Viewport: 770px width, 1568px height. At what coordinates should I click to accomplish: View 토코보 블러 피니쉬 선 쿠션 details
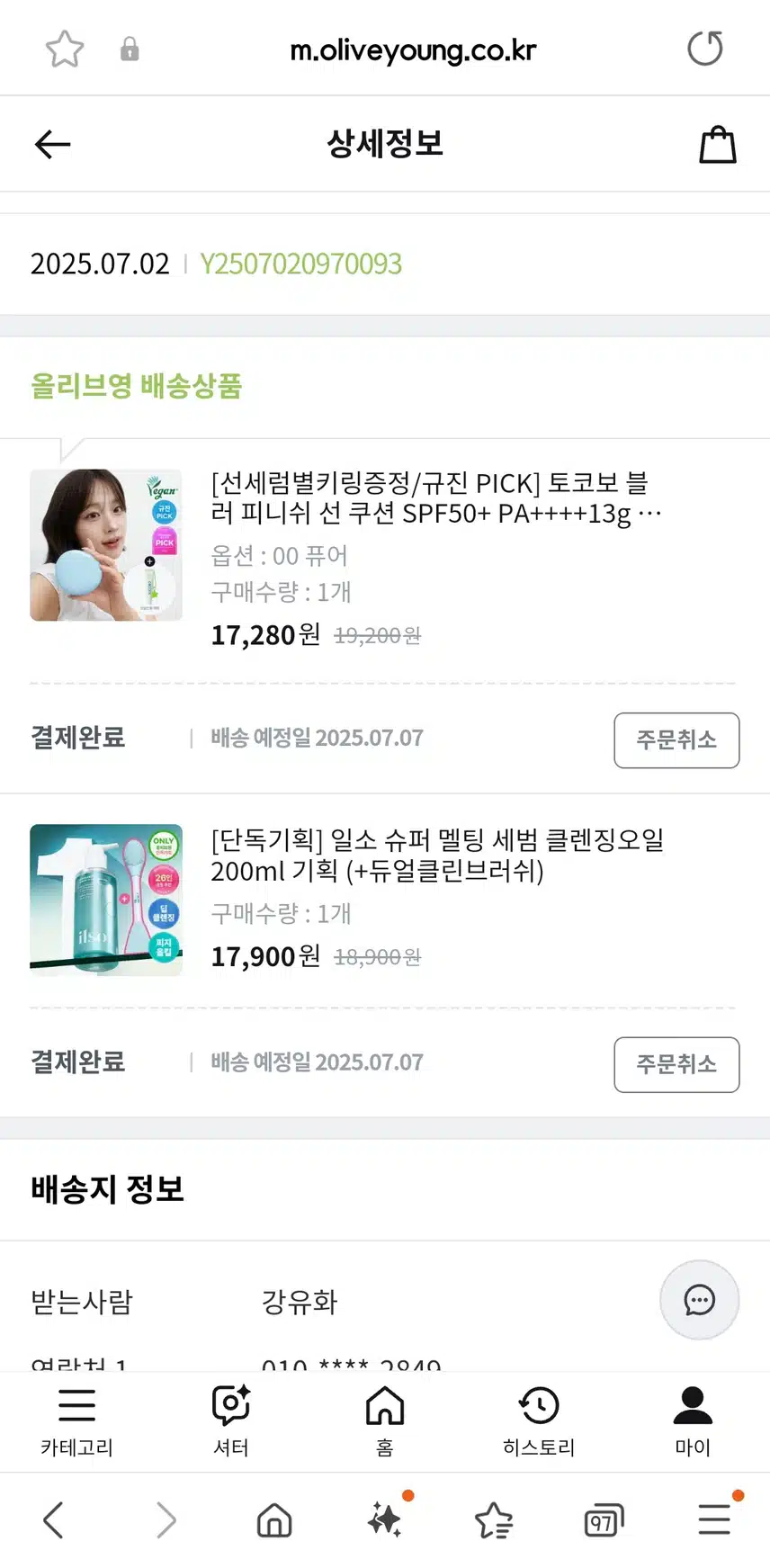(435, 498)
